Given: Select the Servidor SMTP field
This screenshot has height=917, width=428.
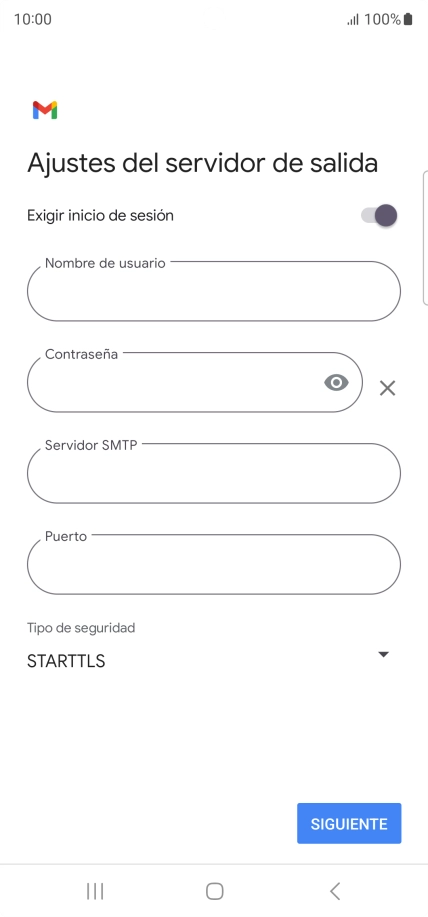Looking at the screenshot, I should tap(214, 473).
